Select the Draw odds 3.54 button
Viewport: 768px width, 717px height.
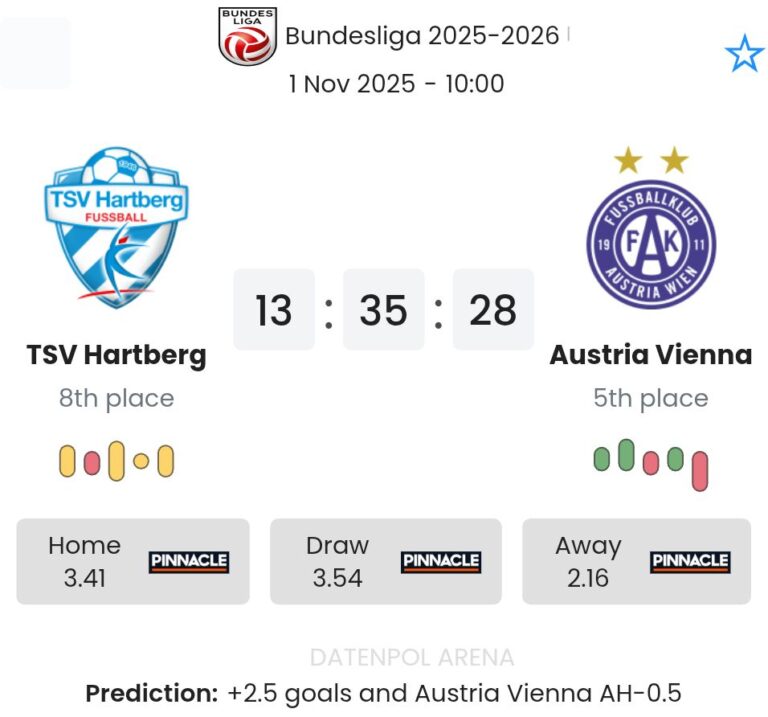tap(385, 561)
